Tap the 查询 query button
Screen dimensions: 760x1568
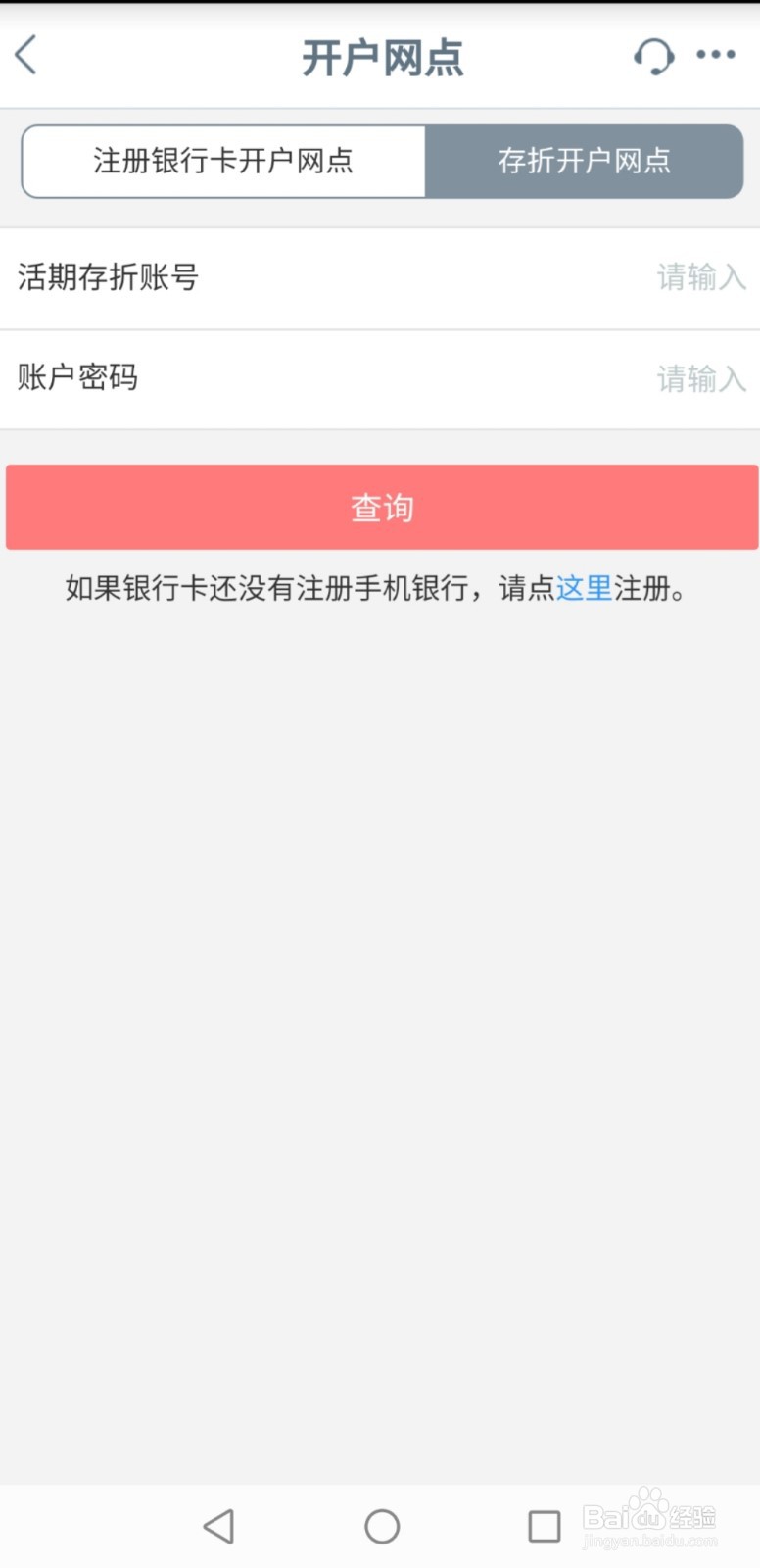pos(381,507)
